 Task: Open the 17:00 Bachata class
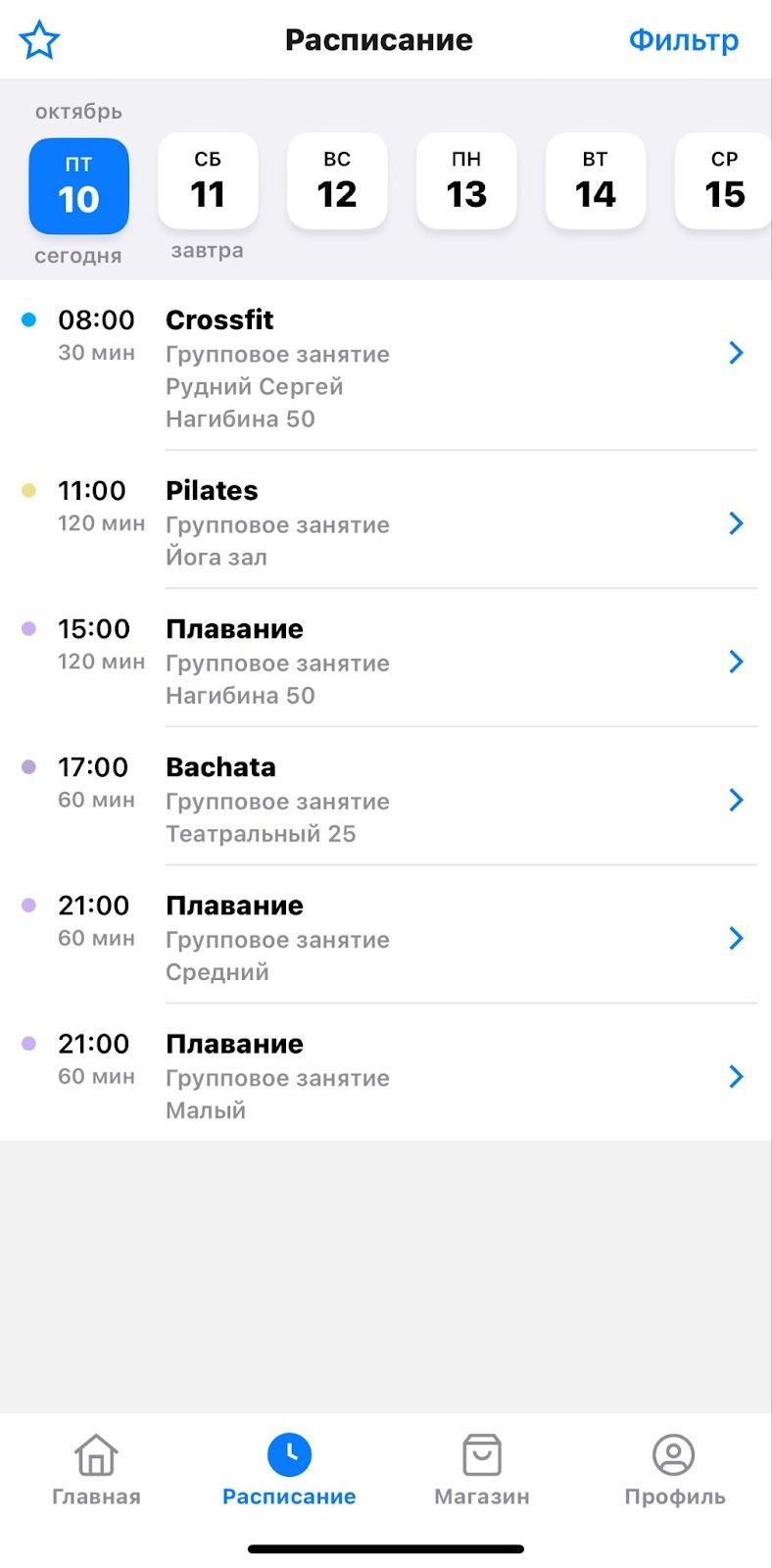point(392,799)
